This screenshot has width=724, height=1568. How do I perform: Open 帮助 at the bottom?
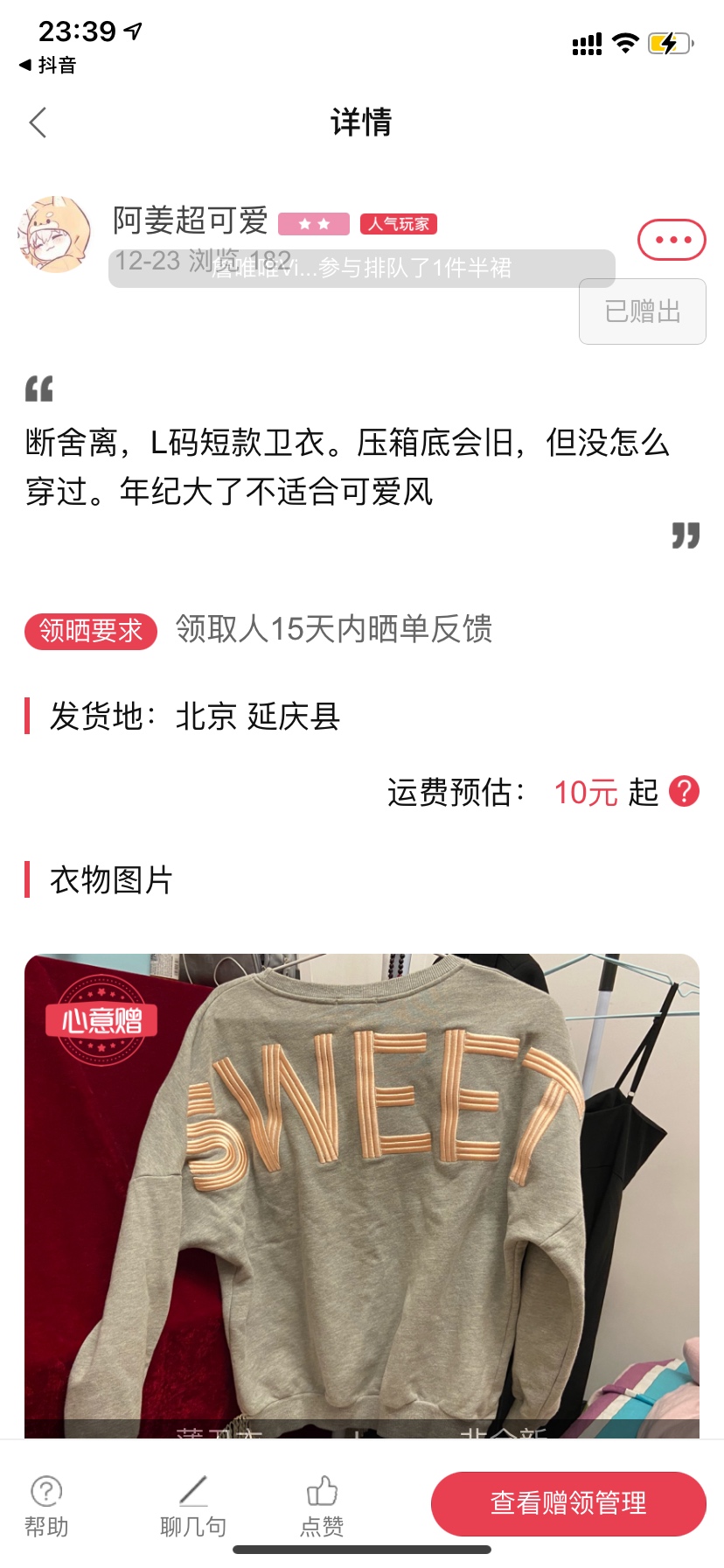click(x=46, y=1507)
